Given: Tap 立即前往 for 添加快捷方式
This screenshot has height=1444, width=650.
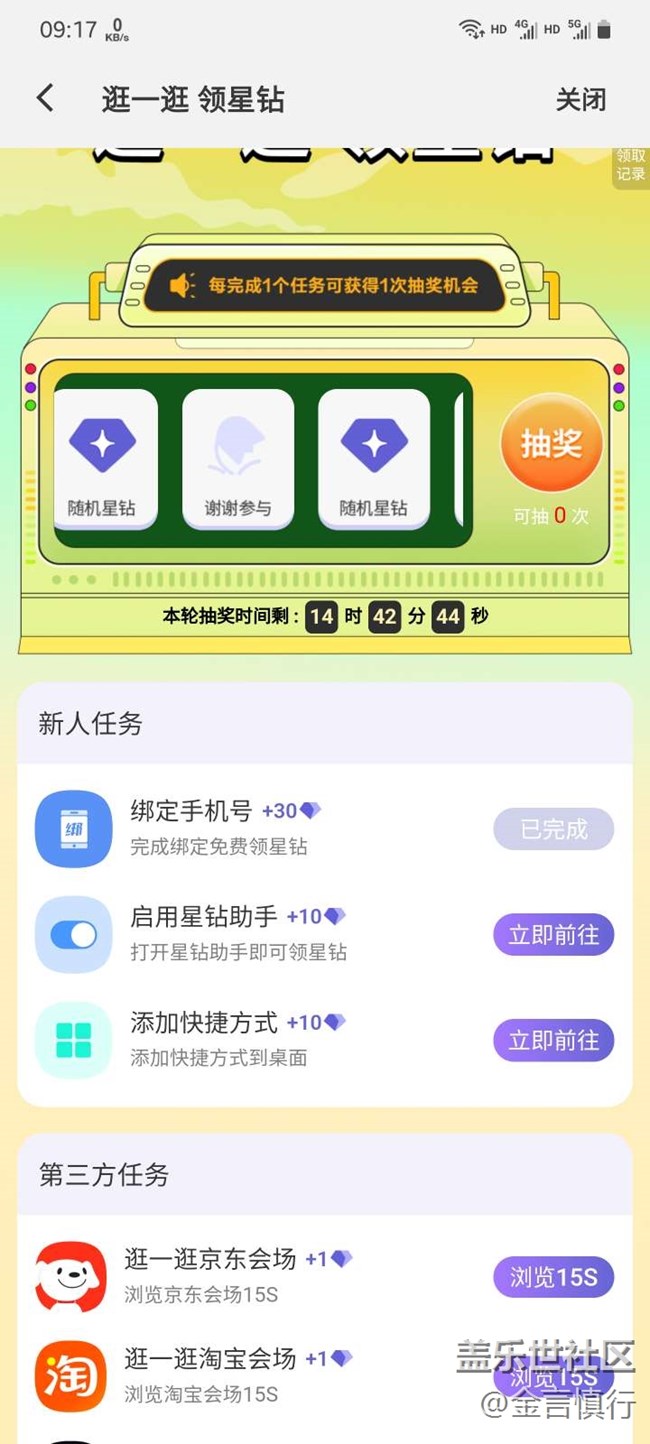Looking at the screenshot, I should [x=553, y=1041].
